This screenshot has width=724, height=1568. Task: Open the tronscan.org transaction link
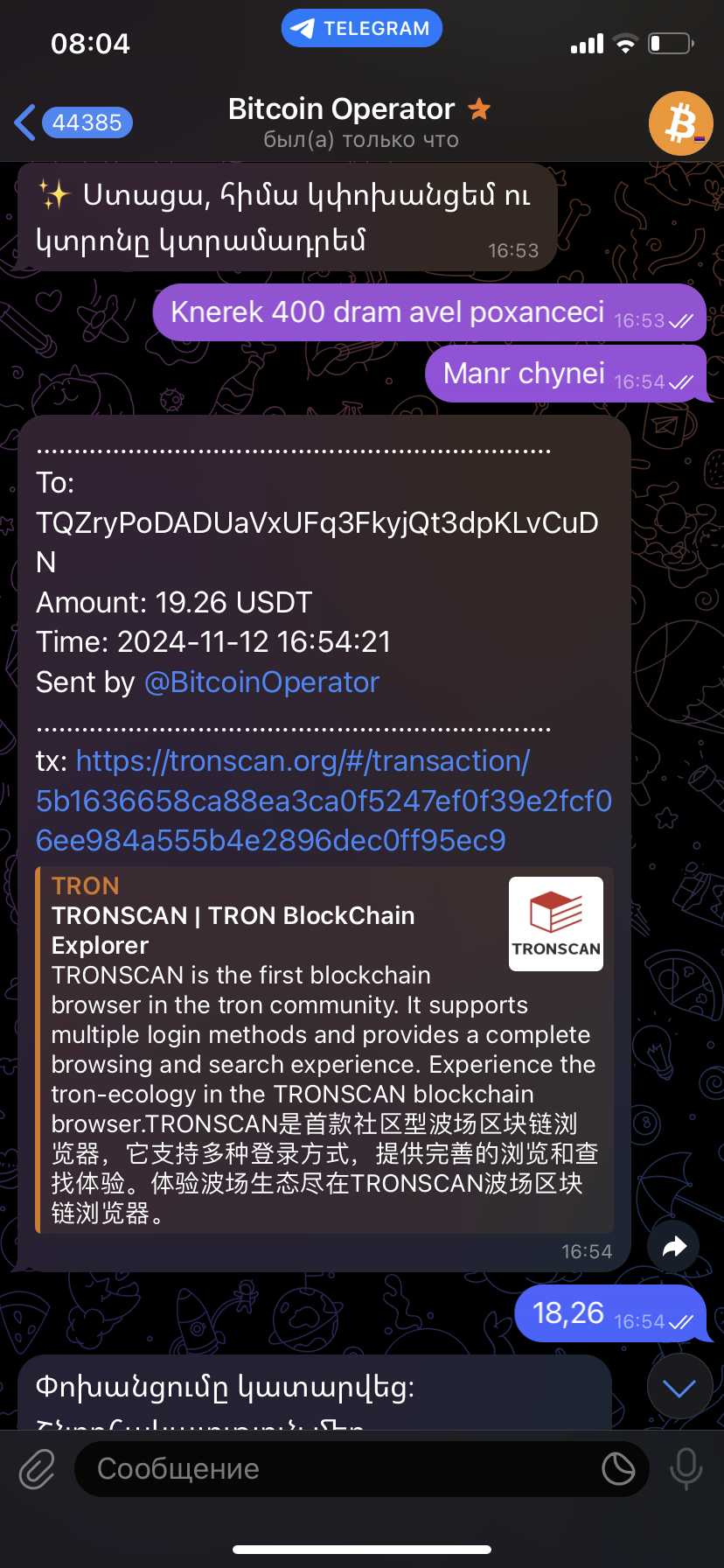click(324, 801)
